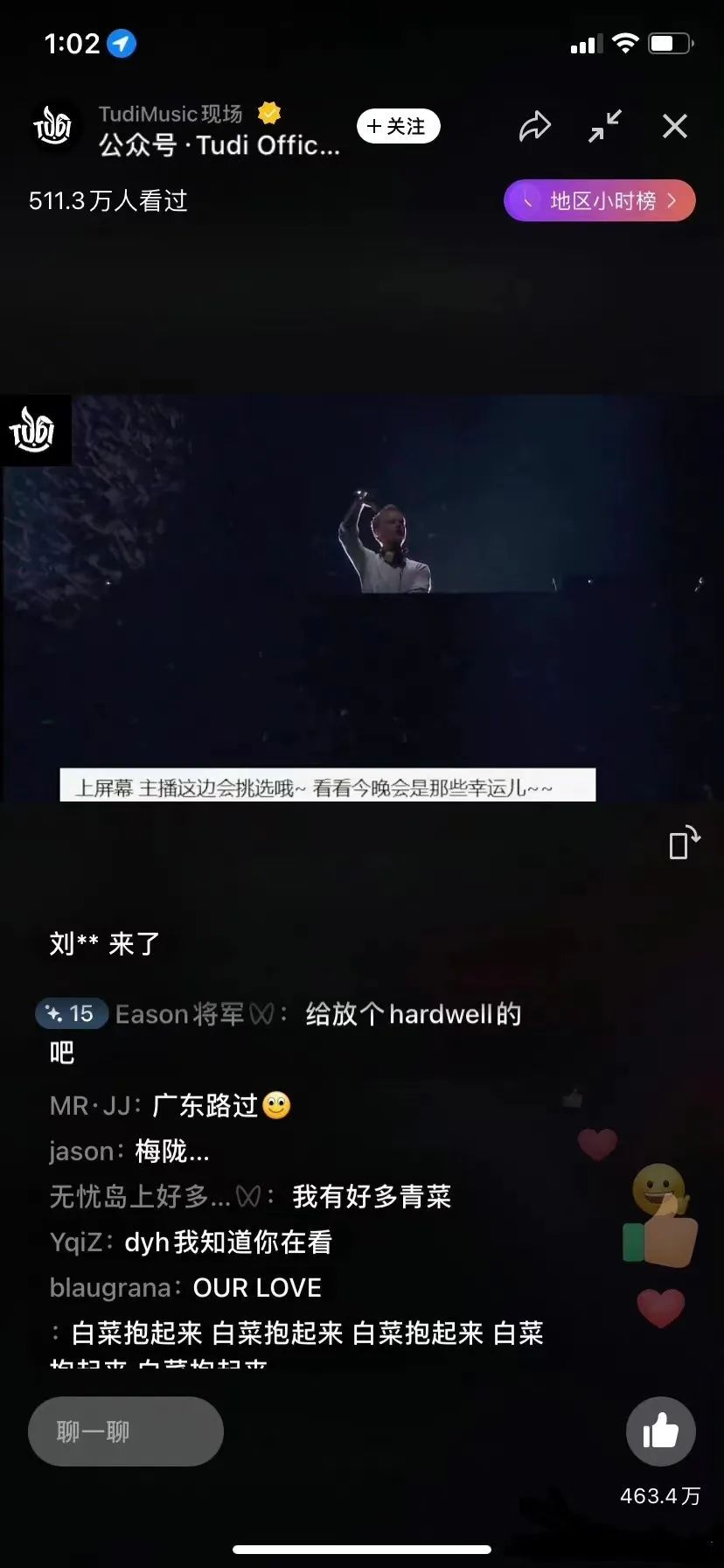This screenshot has height=1568, width=724.
Task: Follow the streamer with the 关注 button
Action: [397, 126]
